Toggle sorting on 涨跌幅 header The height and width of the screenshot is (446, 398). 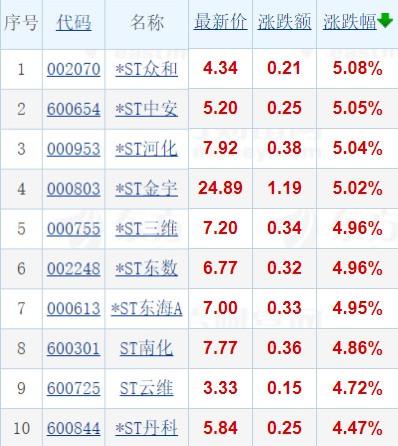[x=350, y=22]
